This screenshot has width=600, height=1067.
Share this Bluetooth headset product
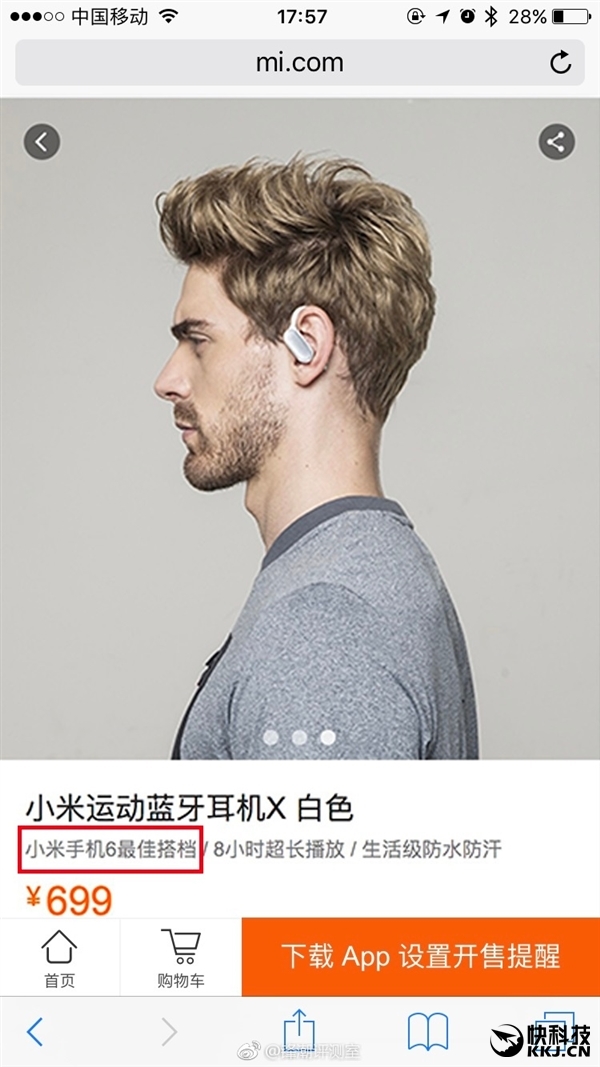(x=557, y=142)
